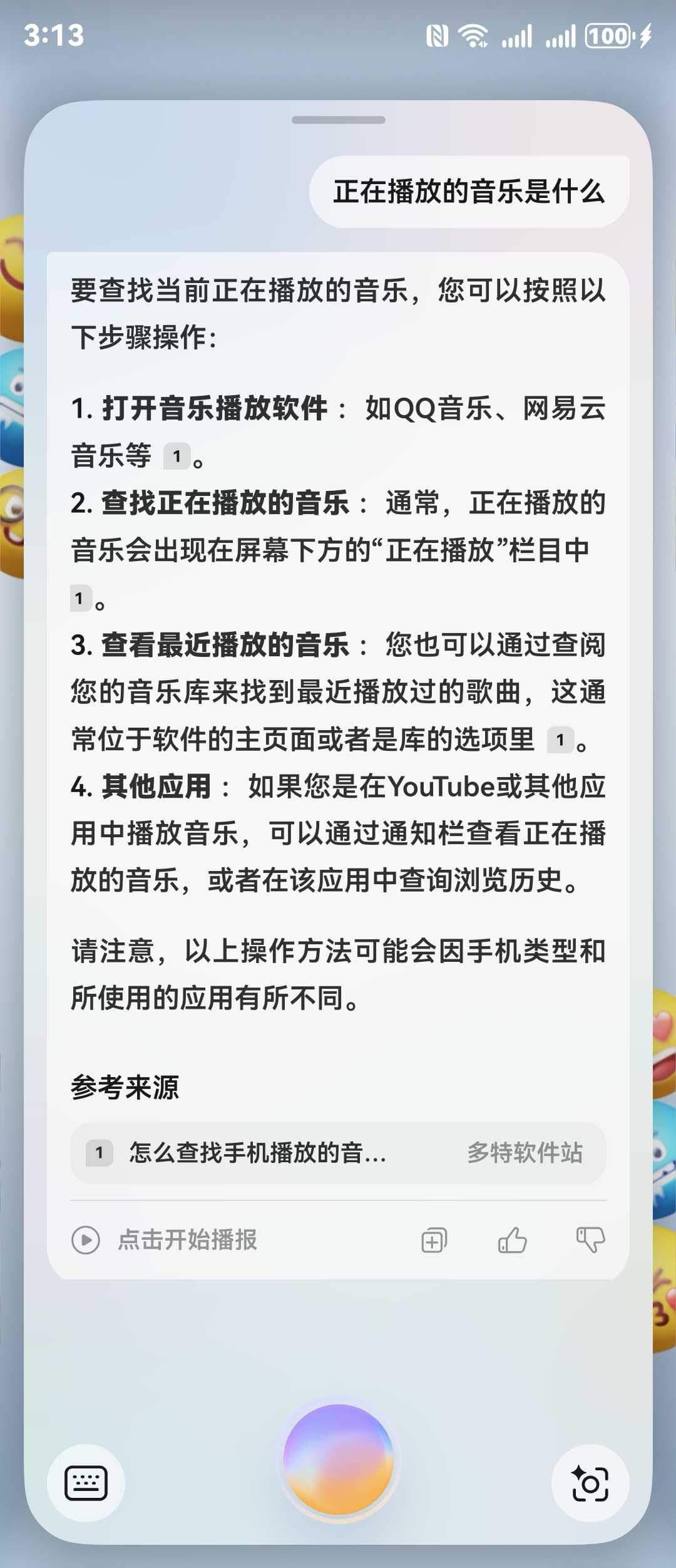Open the 多特软件站 reference source
The image size is (676, 1568).
tap(338, 1153)
